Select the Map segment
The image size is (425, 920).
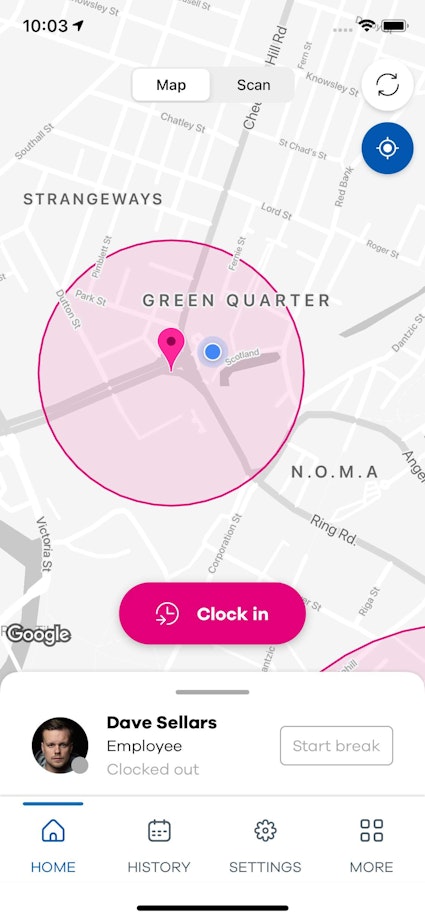[x=171, y=85]
